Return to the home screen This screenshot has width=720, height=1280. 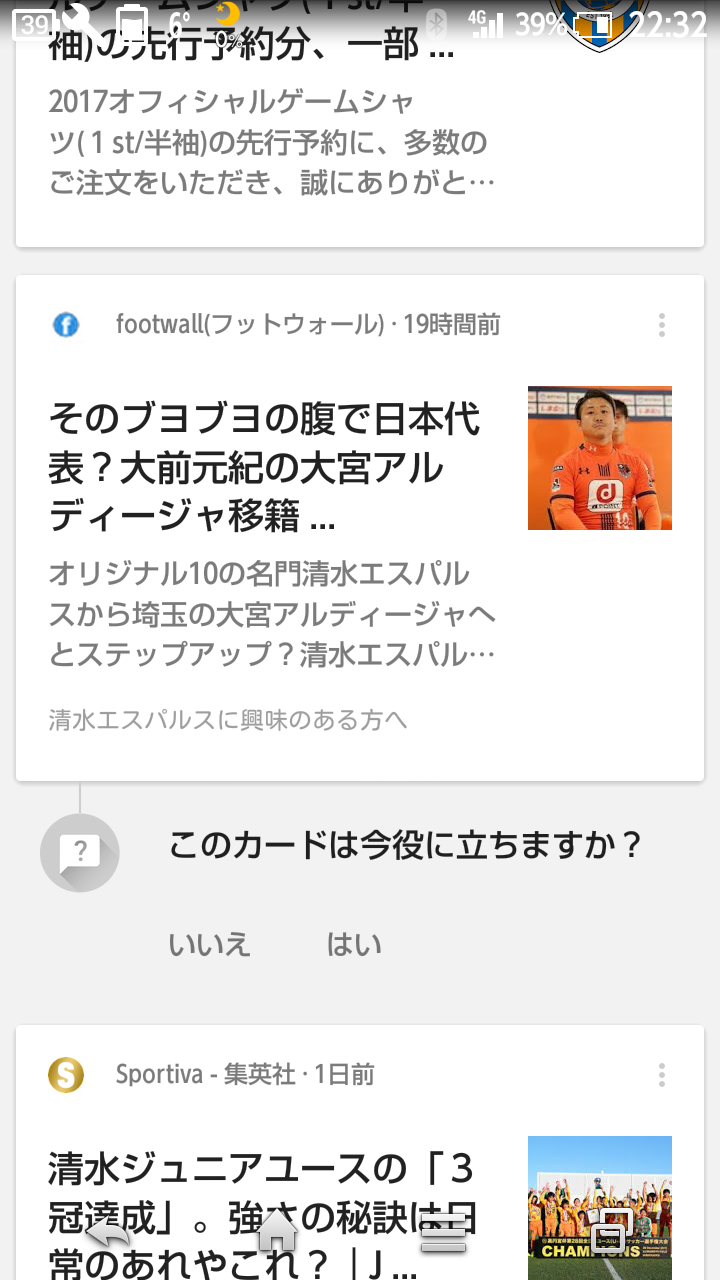277,1234
